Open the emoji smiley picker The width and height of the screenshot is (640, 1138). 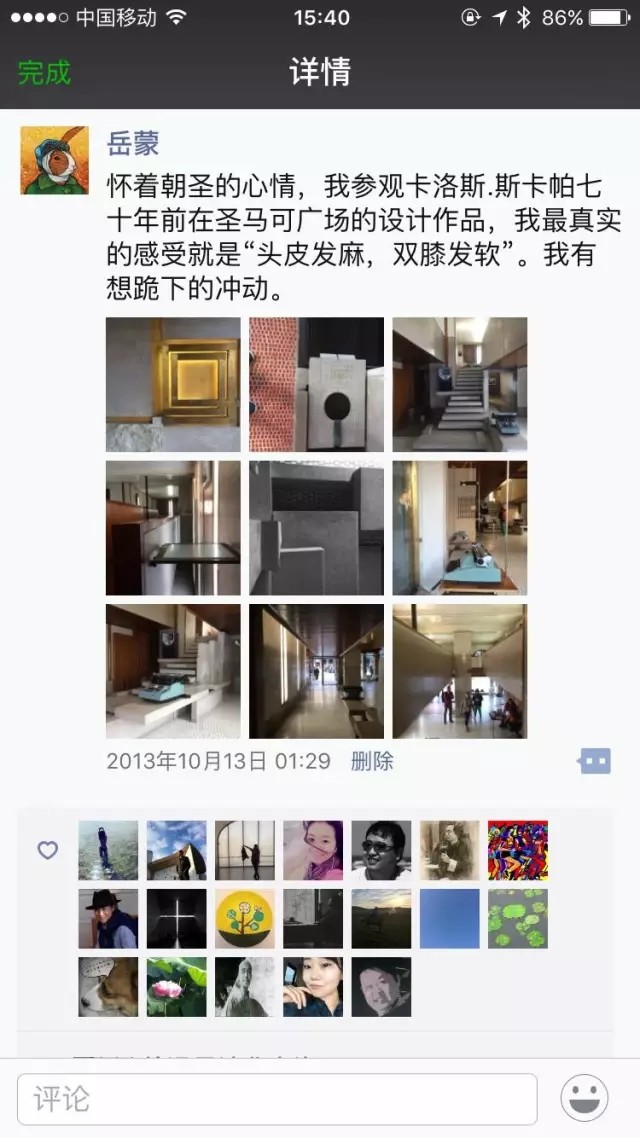(x=584, y=1100)
